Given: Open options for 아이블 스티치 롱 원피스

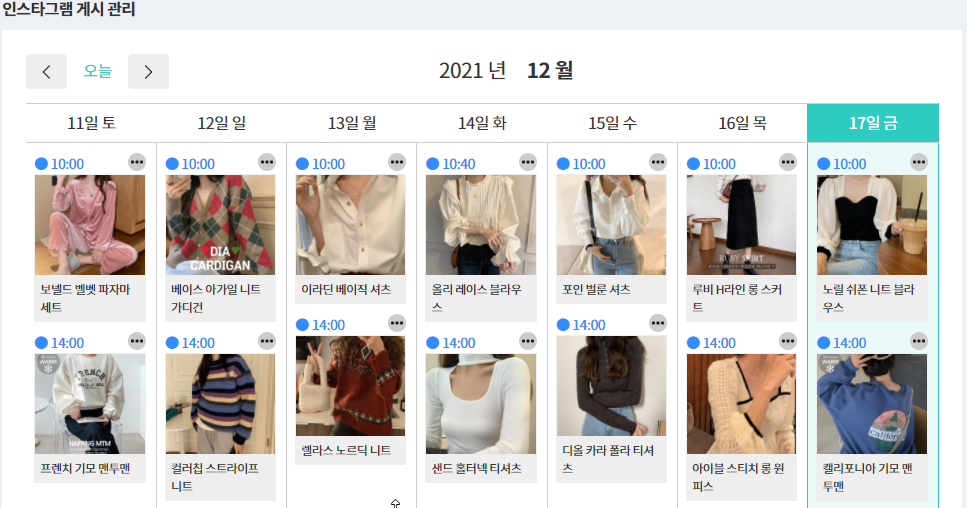Looking at the screenshot, I should click(x=788, y=341).
